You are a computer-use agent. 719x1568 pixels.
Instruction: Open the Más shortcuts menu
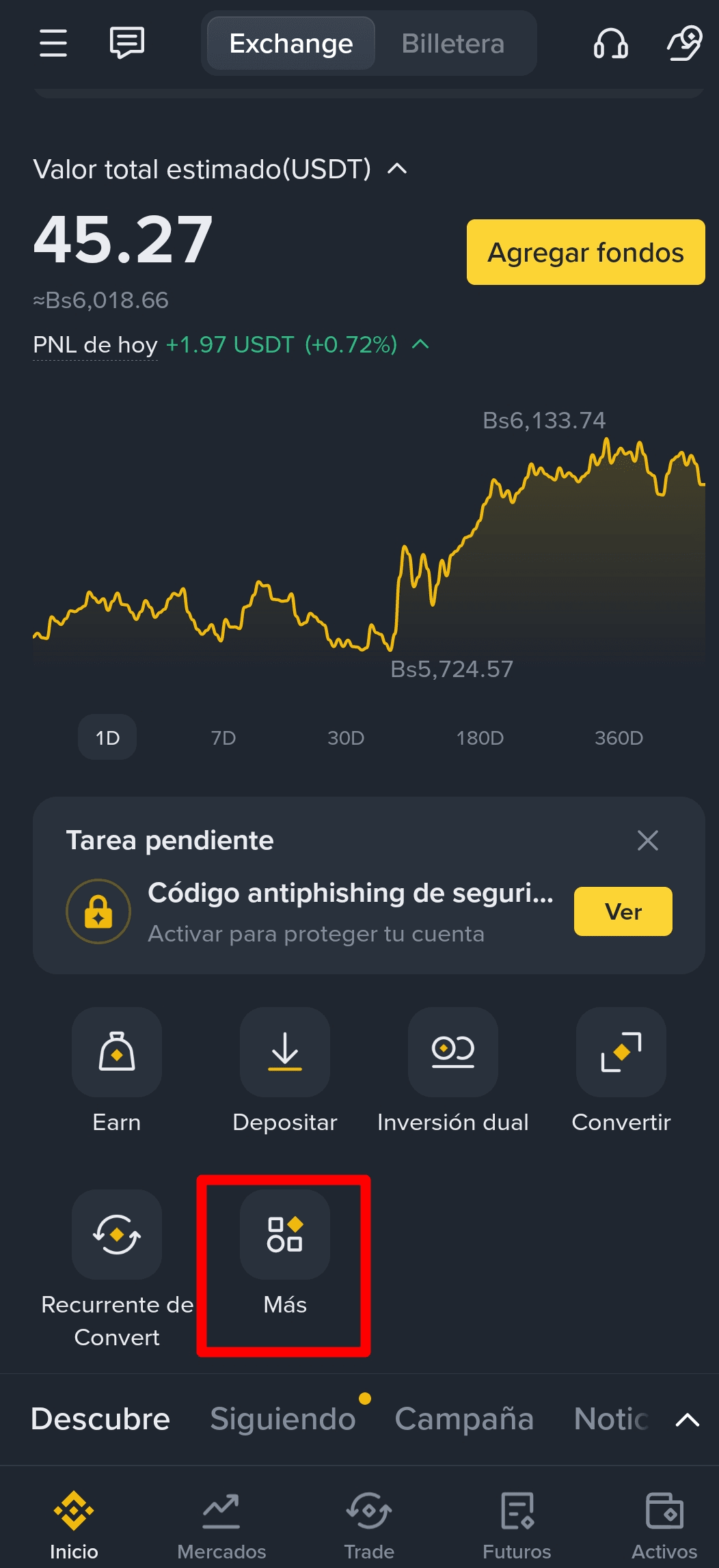(285, 1254)
